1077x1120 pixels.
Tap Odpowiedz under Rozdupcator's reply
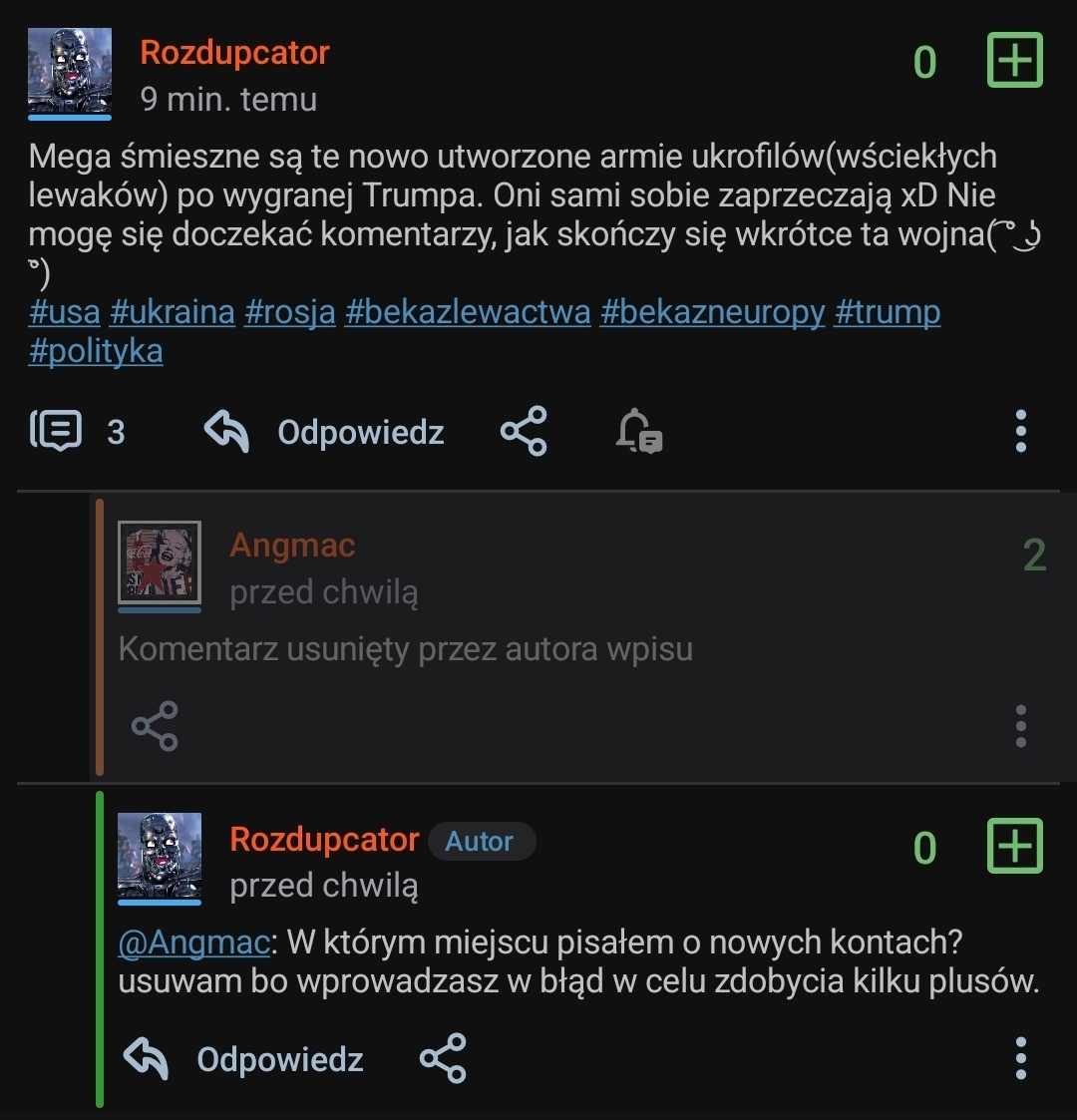[x=243, y=1058]
